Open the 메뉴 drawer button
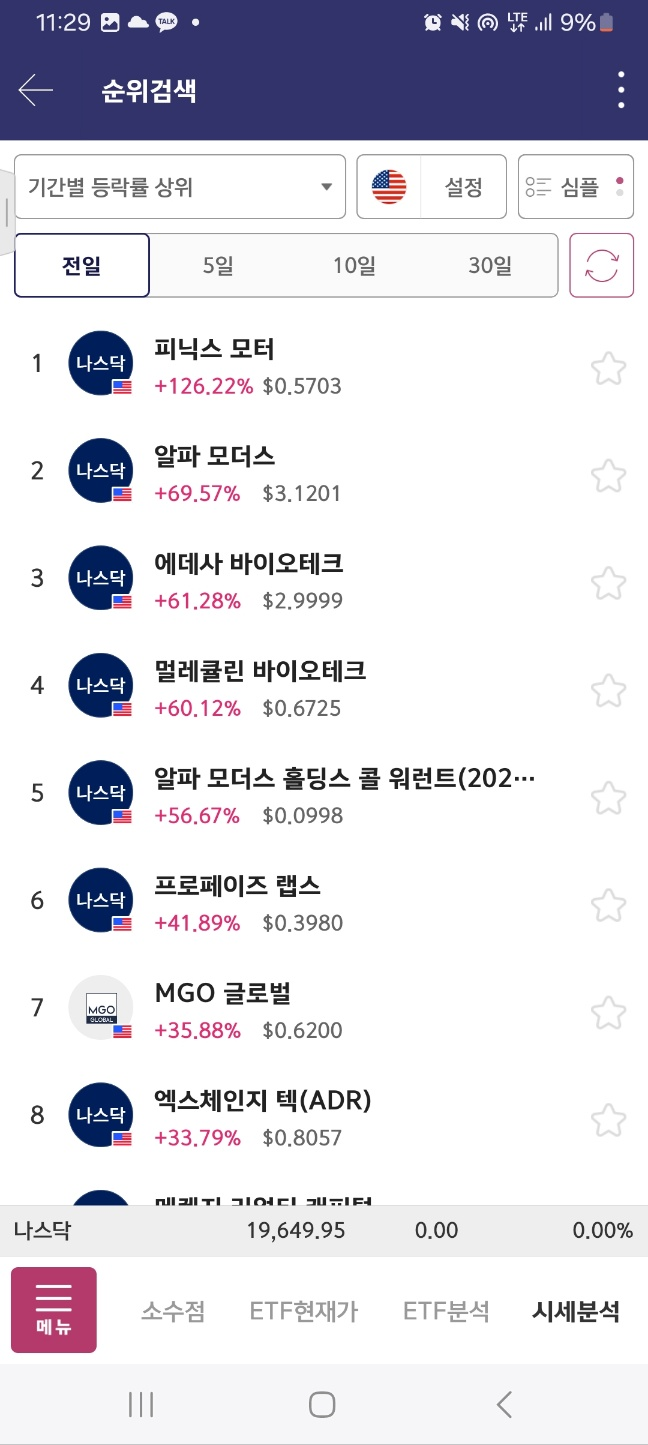The height and width of the screenshot is (1445, 648). click(54, 1310)
